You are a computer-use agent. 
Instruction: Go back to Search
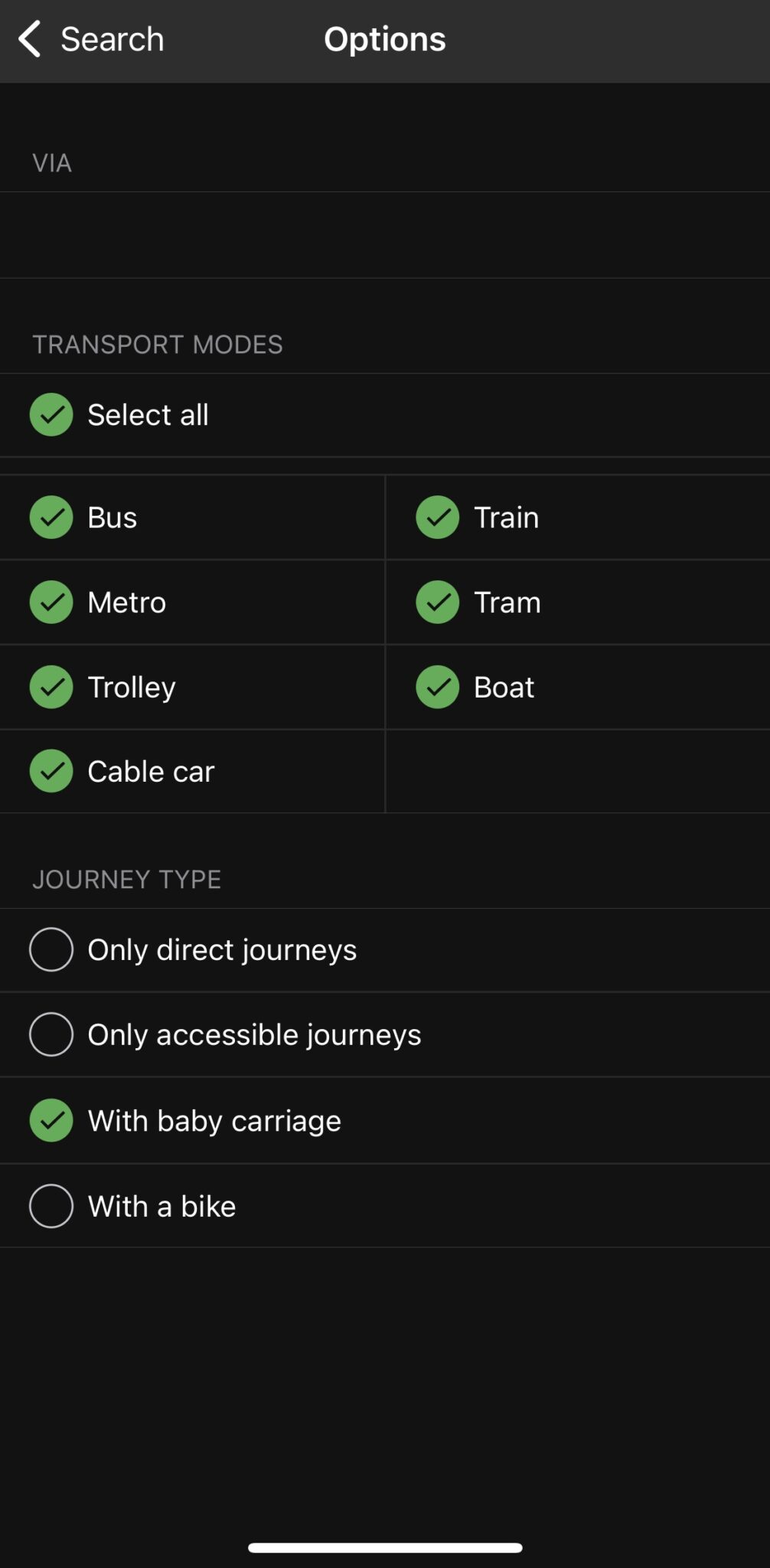[x=90, y=39]
